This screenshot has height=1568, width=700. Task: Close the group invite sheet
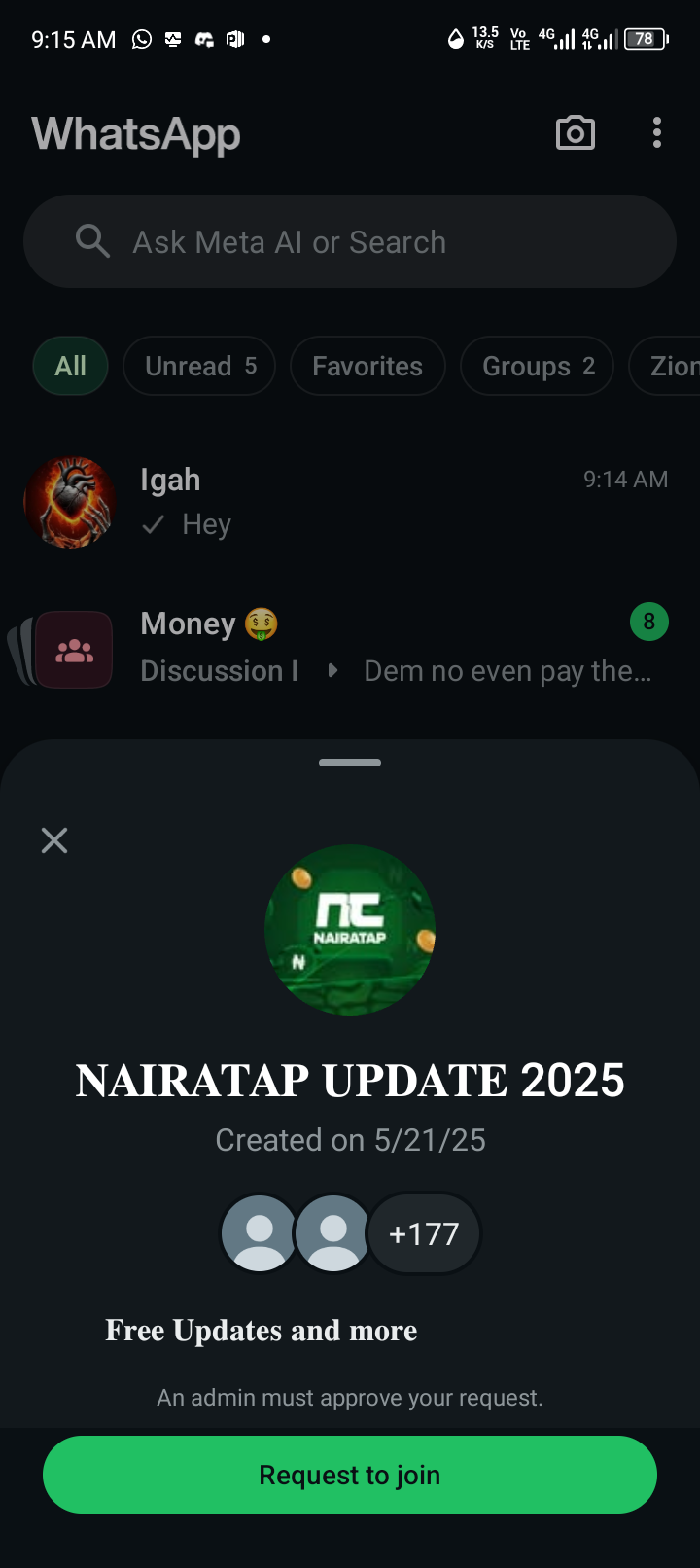[54, 840]
